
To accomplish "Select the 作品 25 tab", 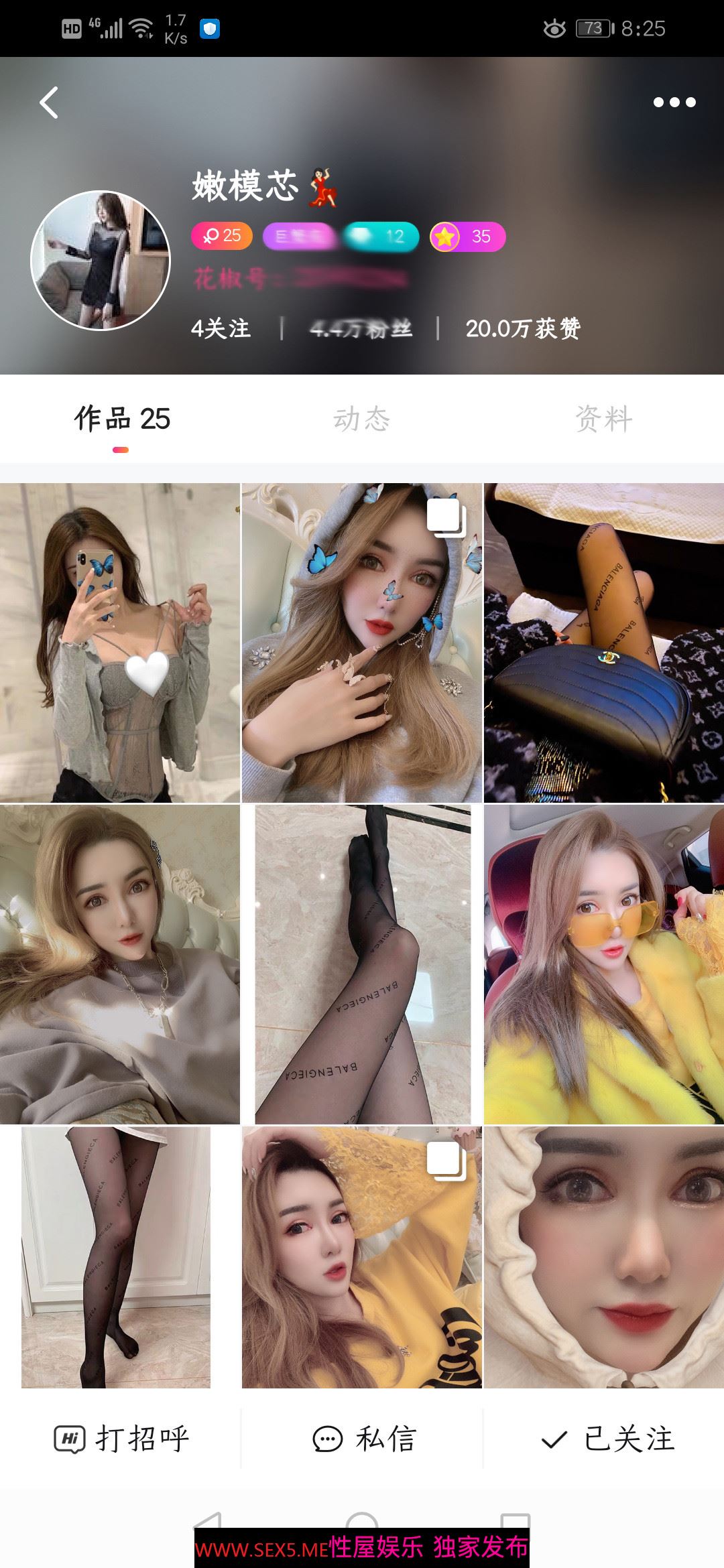I will [x=122, y=419].
